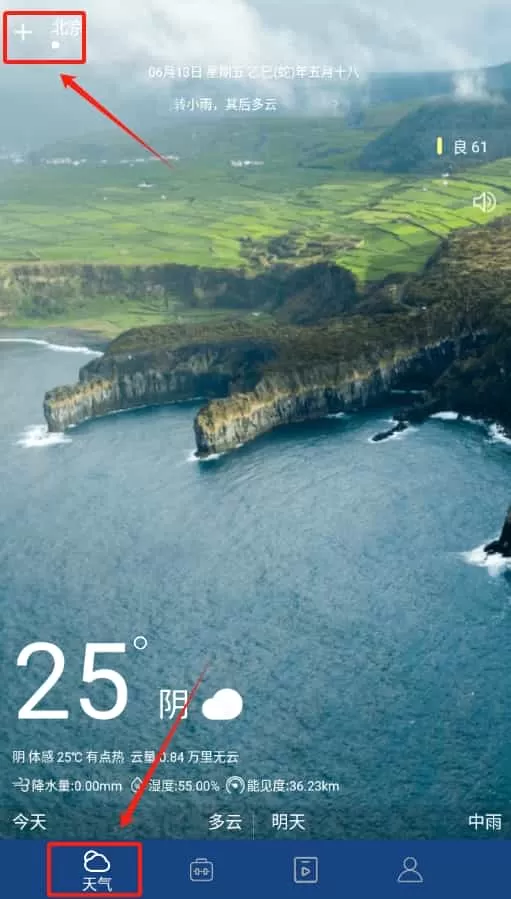Open the 北京 city selector
Viewport: 511px width, 899px height.
tap(65, 29)
